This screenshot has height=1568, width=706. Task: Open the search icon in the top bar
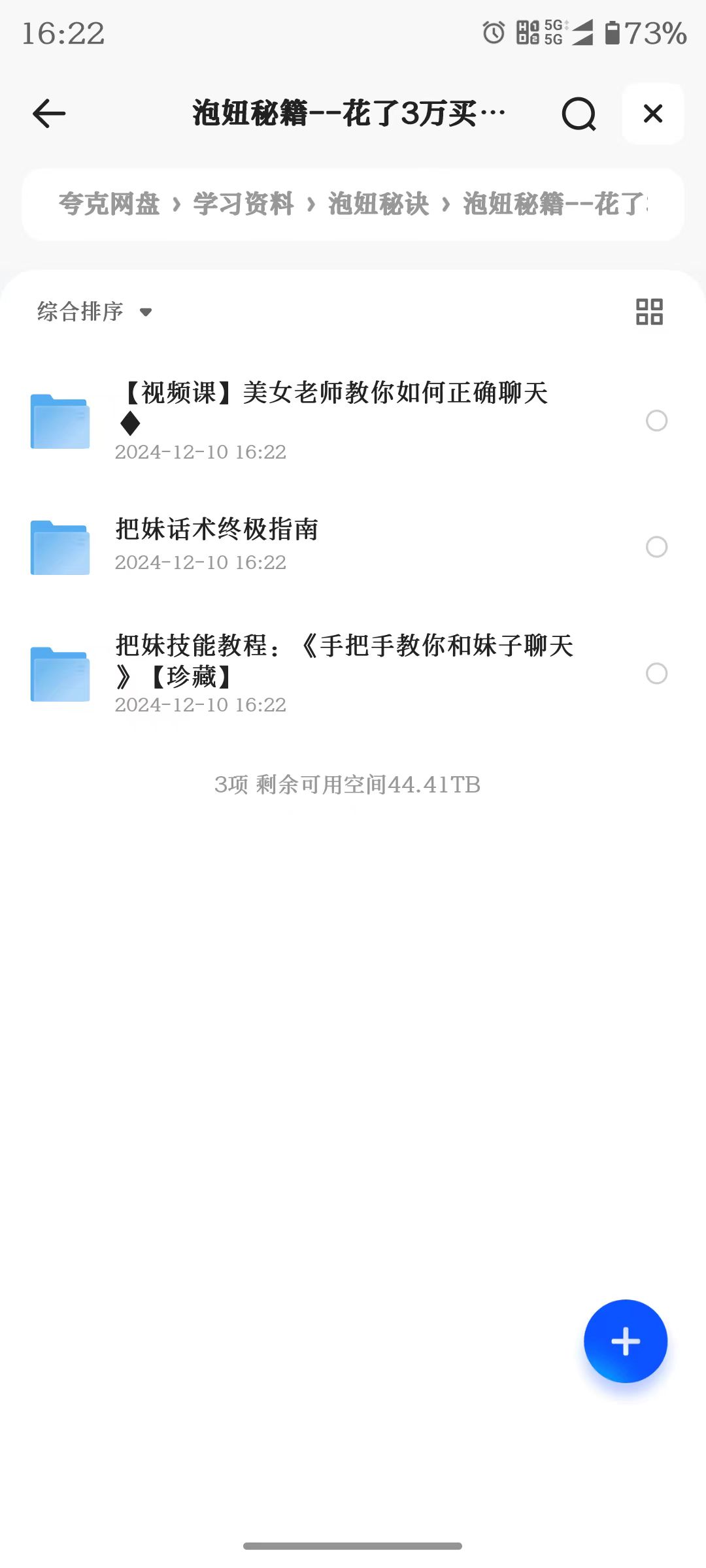click(x=578, y=114)
